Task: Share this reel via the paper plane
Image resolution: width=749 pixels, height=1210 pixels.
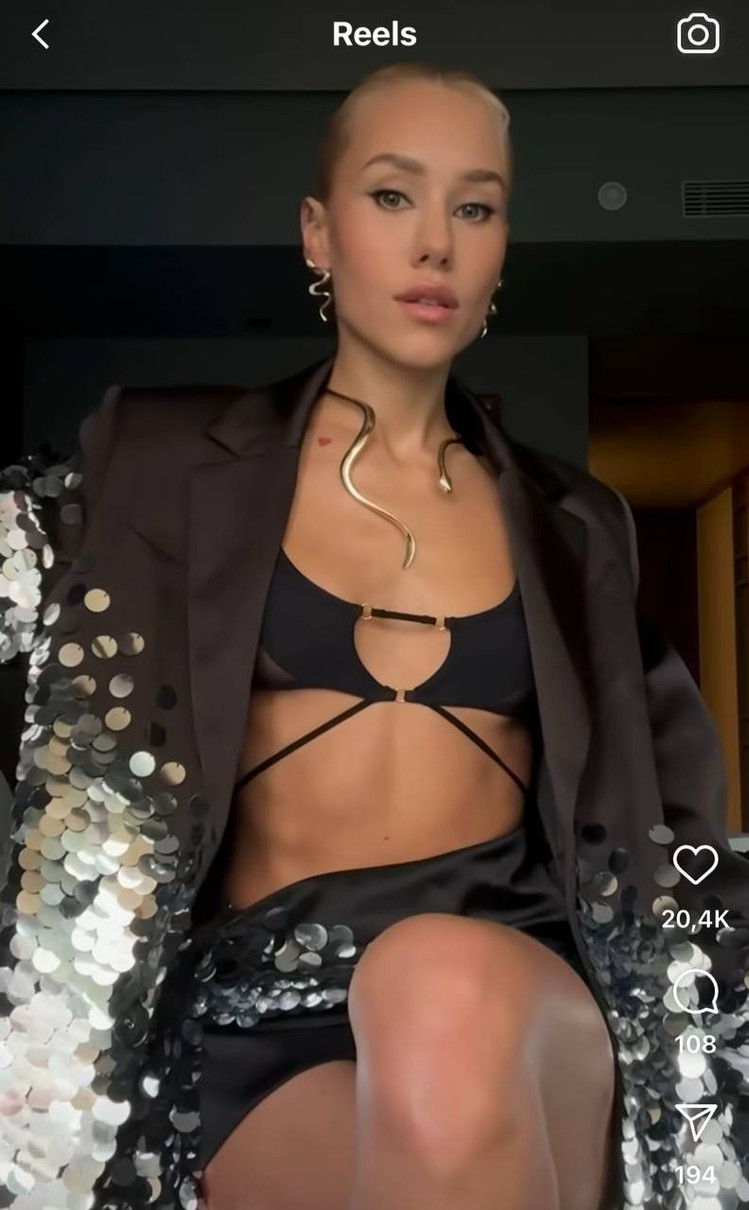Action: pyautogui.click(x=695, y=1123)
